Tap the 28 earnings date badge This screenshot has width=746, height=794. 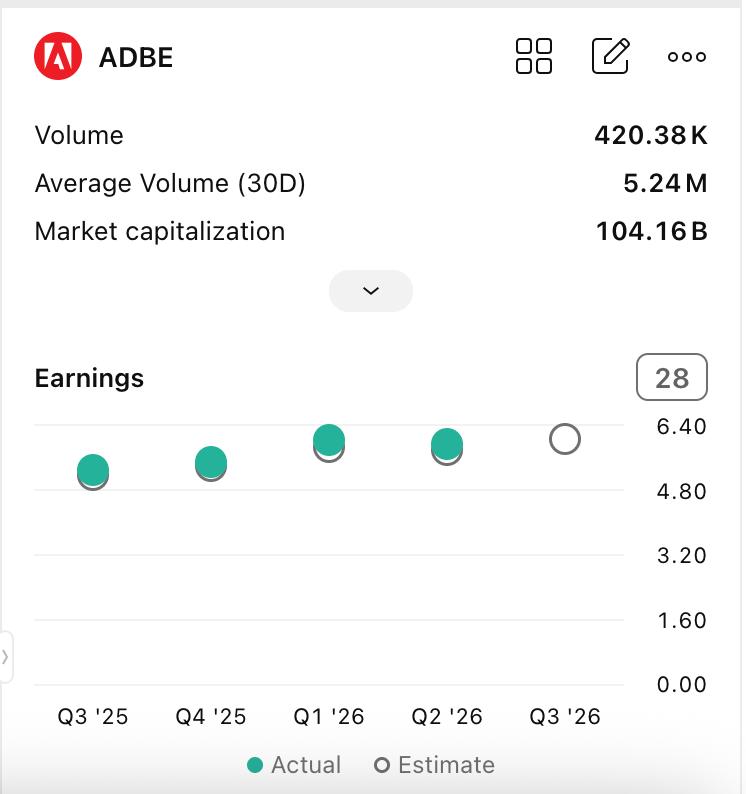pos(672,377)
